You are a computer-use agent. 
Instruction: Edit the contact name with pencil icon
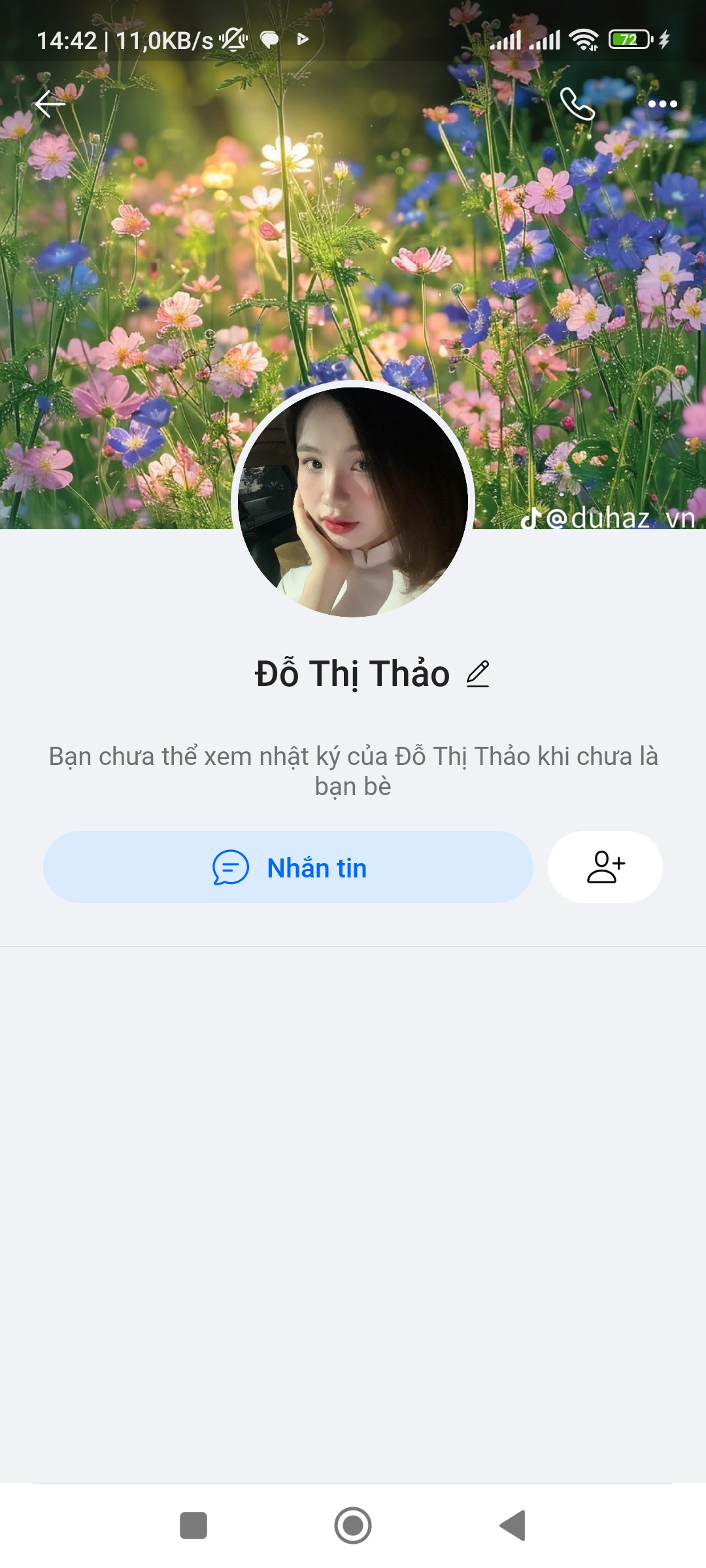pos(478,674)
